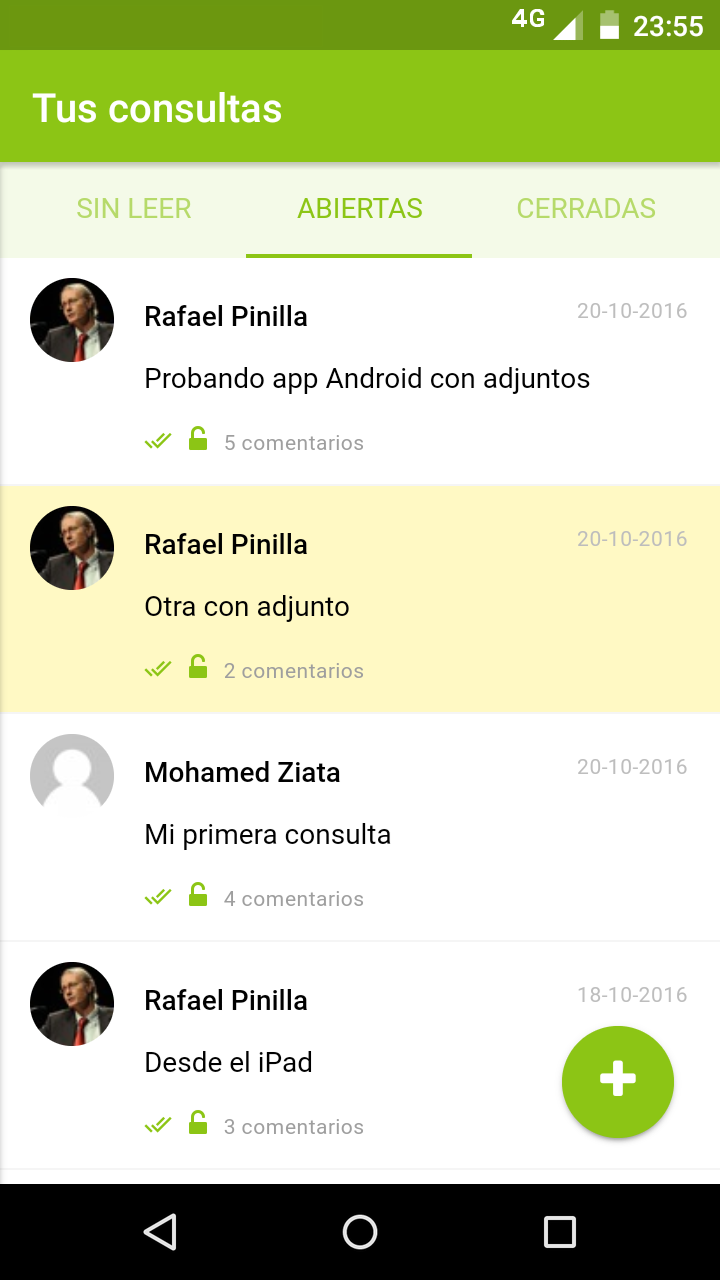Image resolution: width=720 pixels, height=1280 pixels.
Task: Switch to the SIN LEER tab
Action: [134, 209]
